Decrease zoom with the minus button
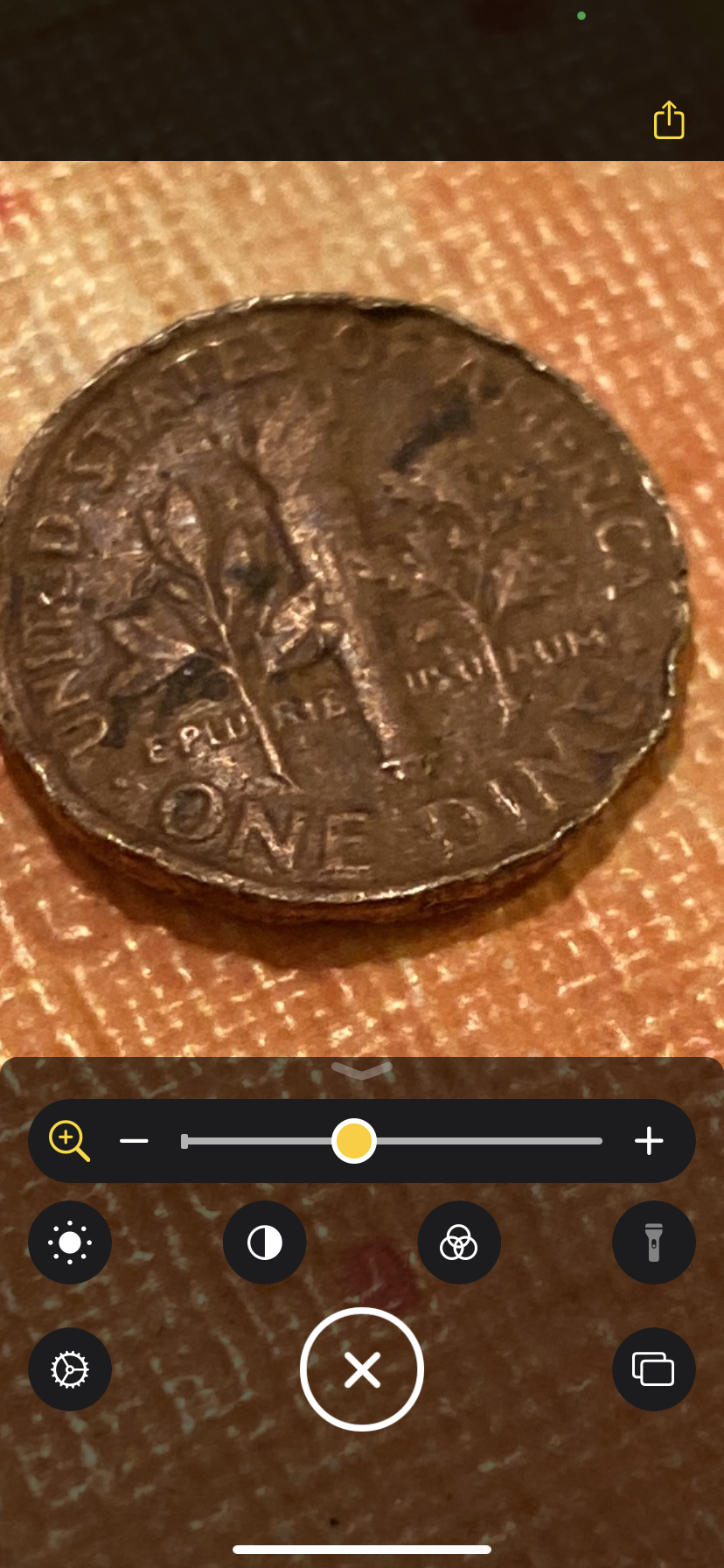 134,1141
